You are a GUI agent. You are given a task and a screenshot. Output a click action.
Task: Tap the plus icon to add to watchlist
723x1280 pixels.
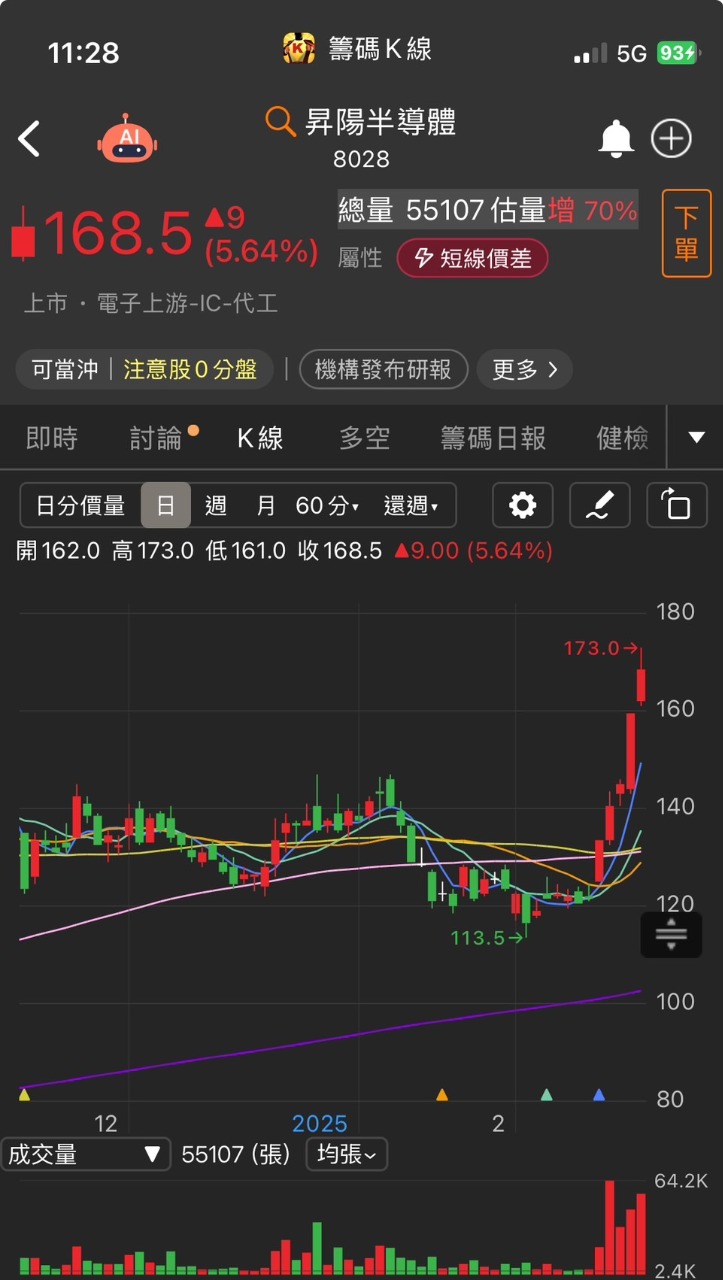pyautogui.click(x=671, y=138)
